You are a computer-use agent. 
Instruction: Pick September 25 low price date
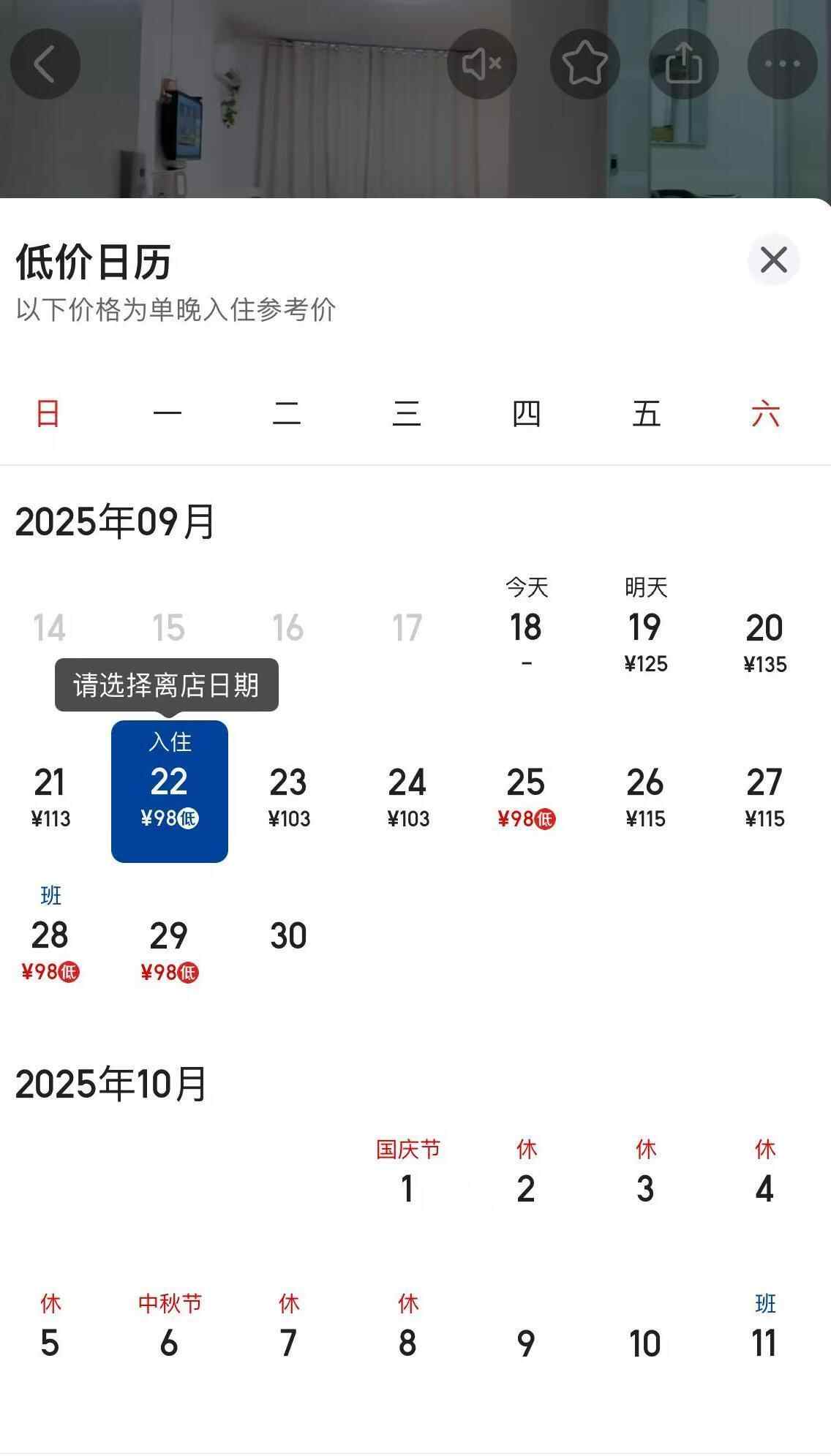(526, 793)
